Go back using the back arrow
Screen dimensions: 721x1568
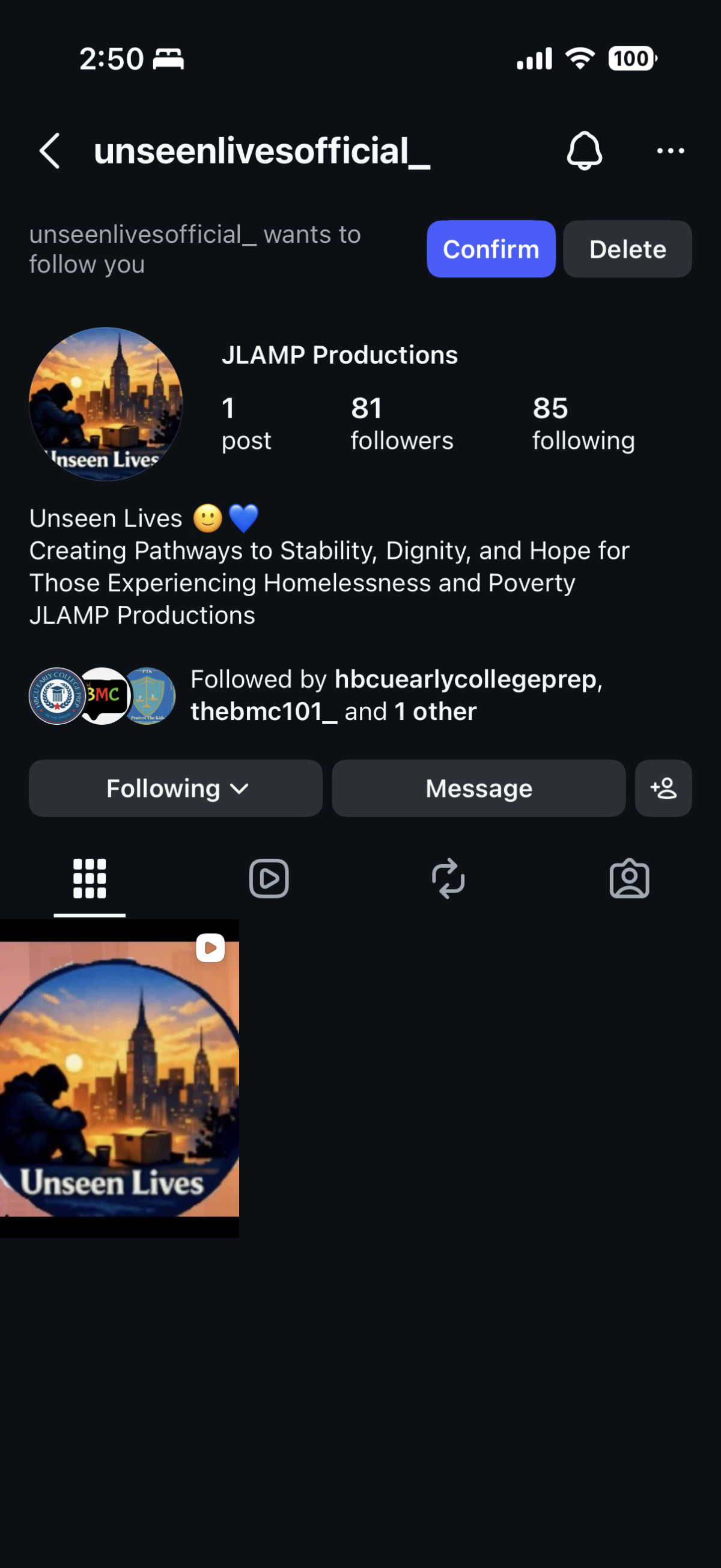pyautogui.click(x=50, y=151)
